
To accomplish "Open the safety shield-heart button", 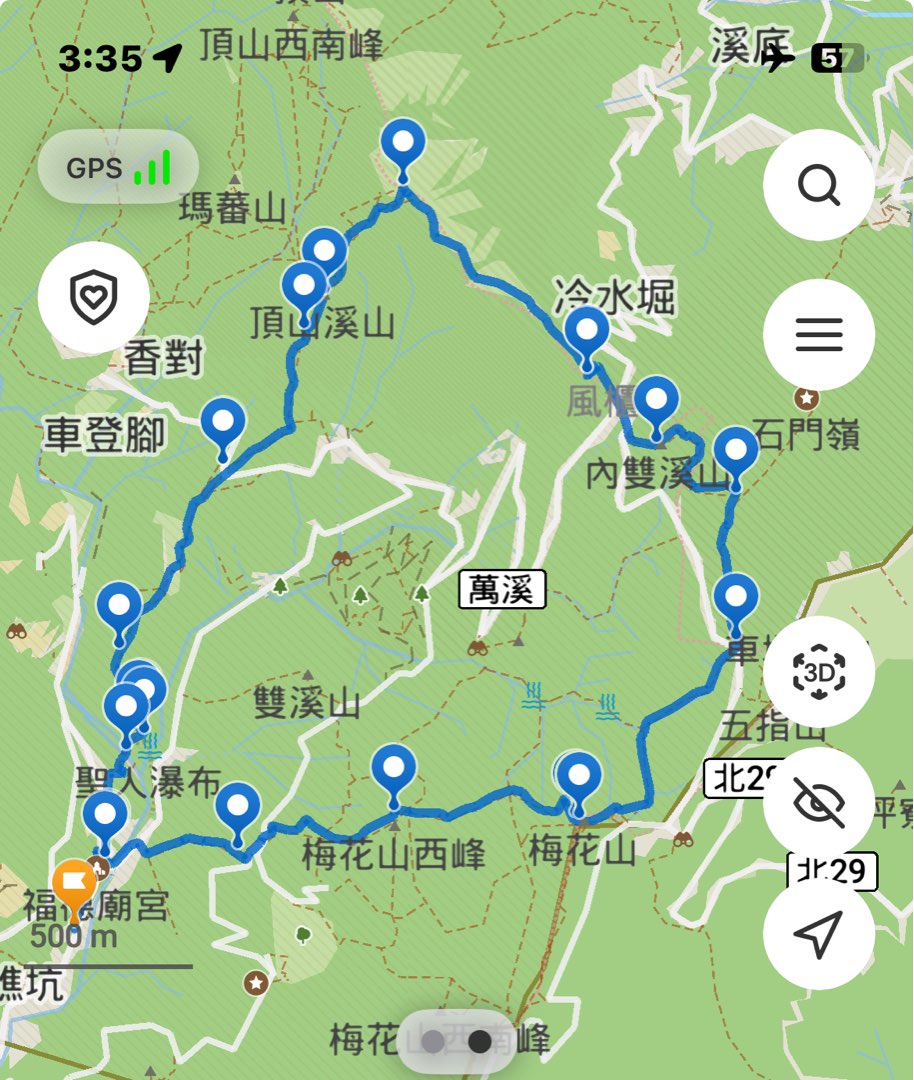I will pyautogui.click(x=94, y=297).
